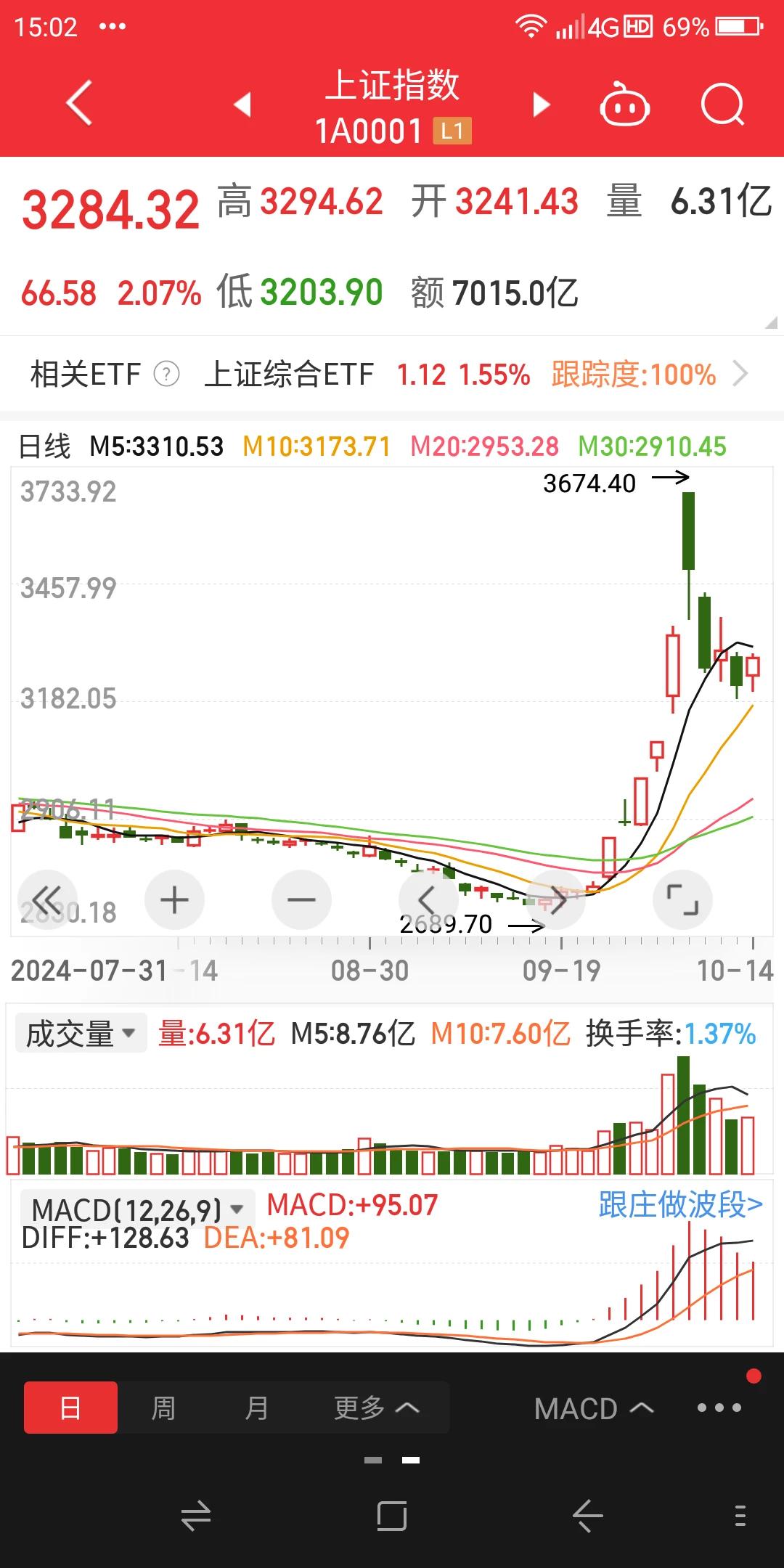Image resolution: width=784 pixels, height=1568 pixels.
Task: Expand the 更多 period options
Action: click(376, 1408)
